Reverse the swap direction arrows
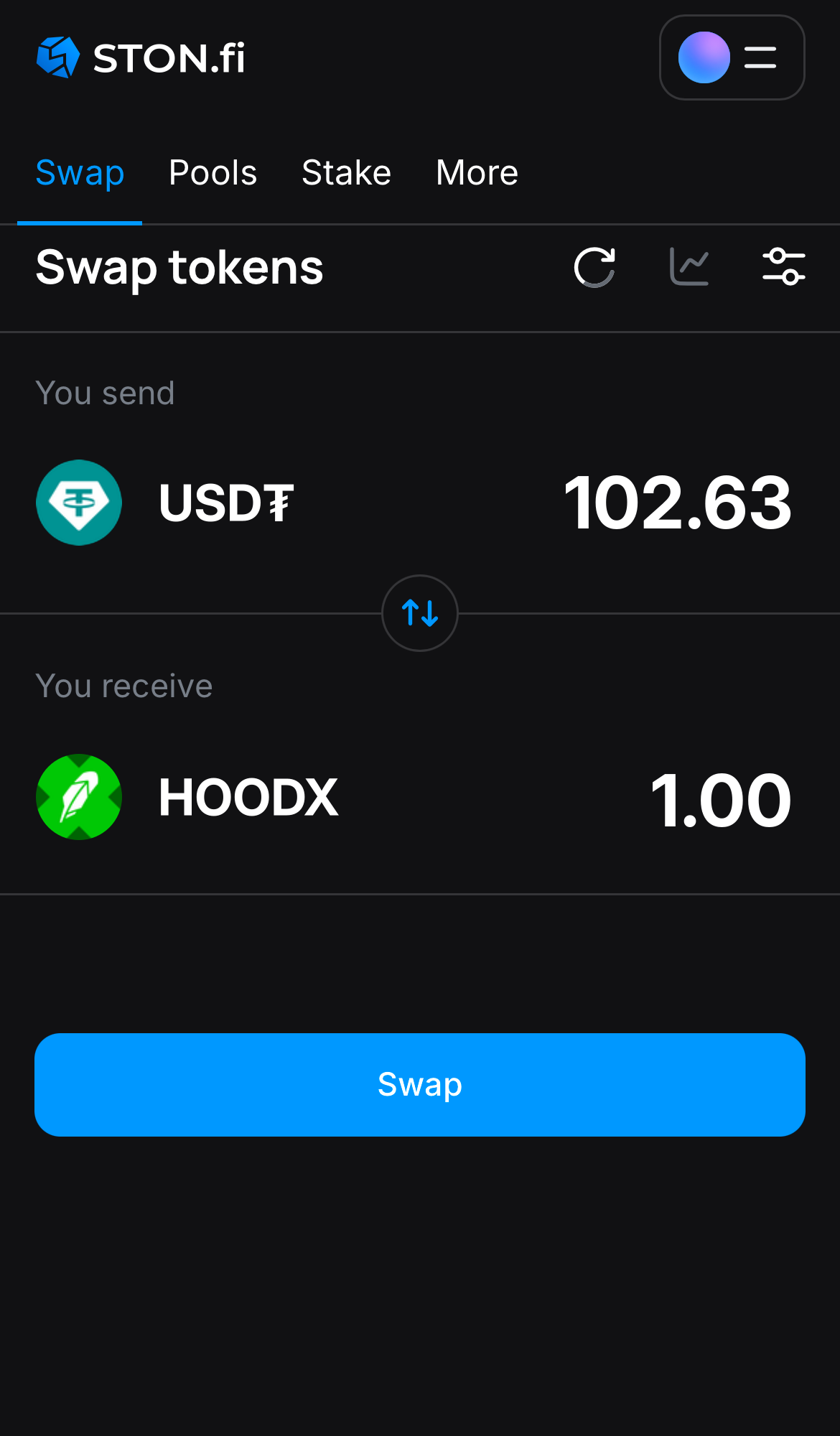The image size is (840, 1436). [x=420, y=613]
